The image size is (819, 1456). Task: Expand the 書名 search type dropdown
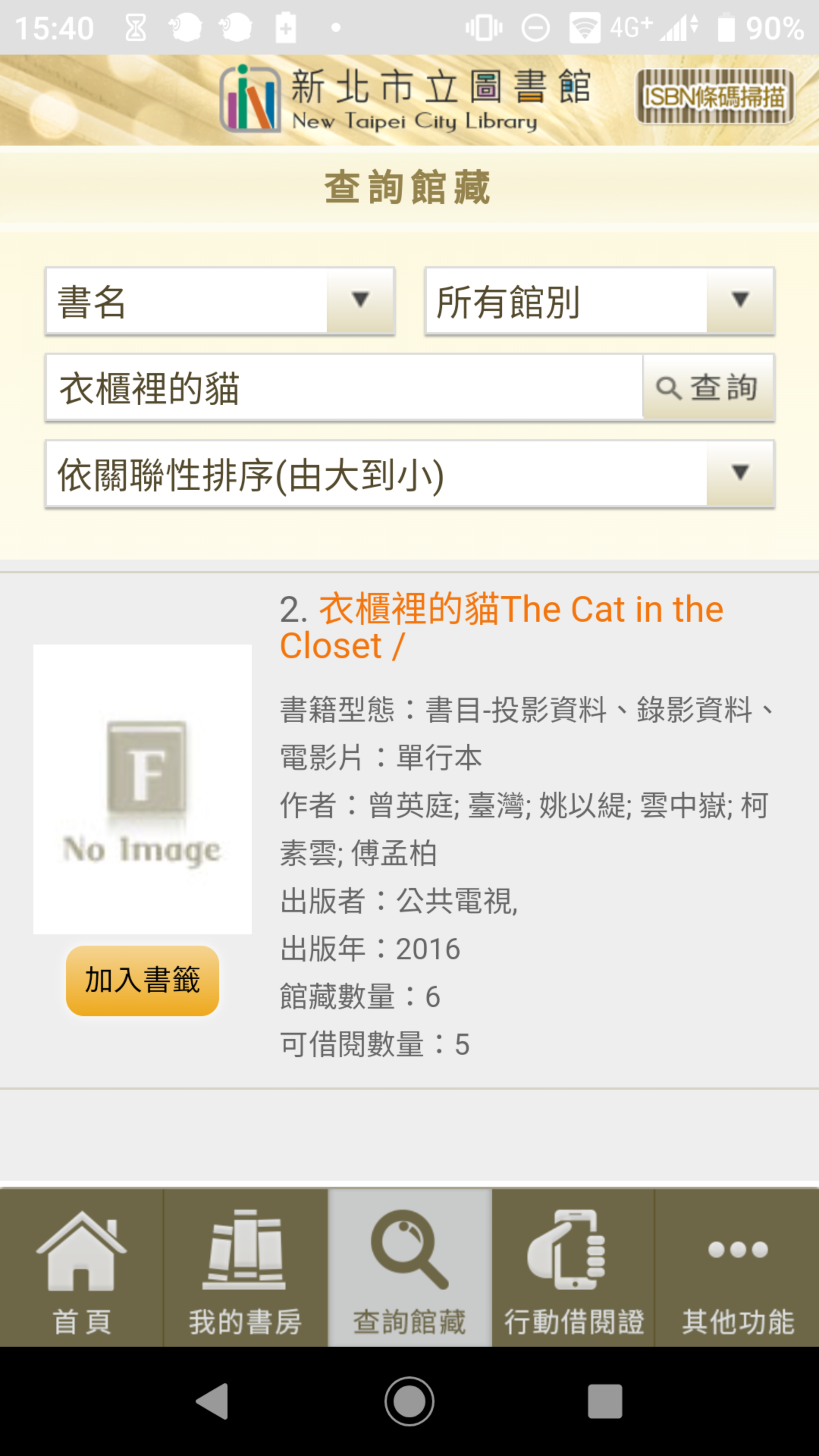pyautogui.click(x=220, y=301)
